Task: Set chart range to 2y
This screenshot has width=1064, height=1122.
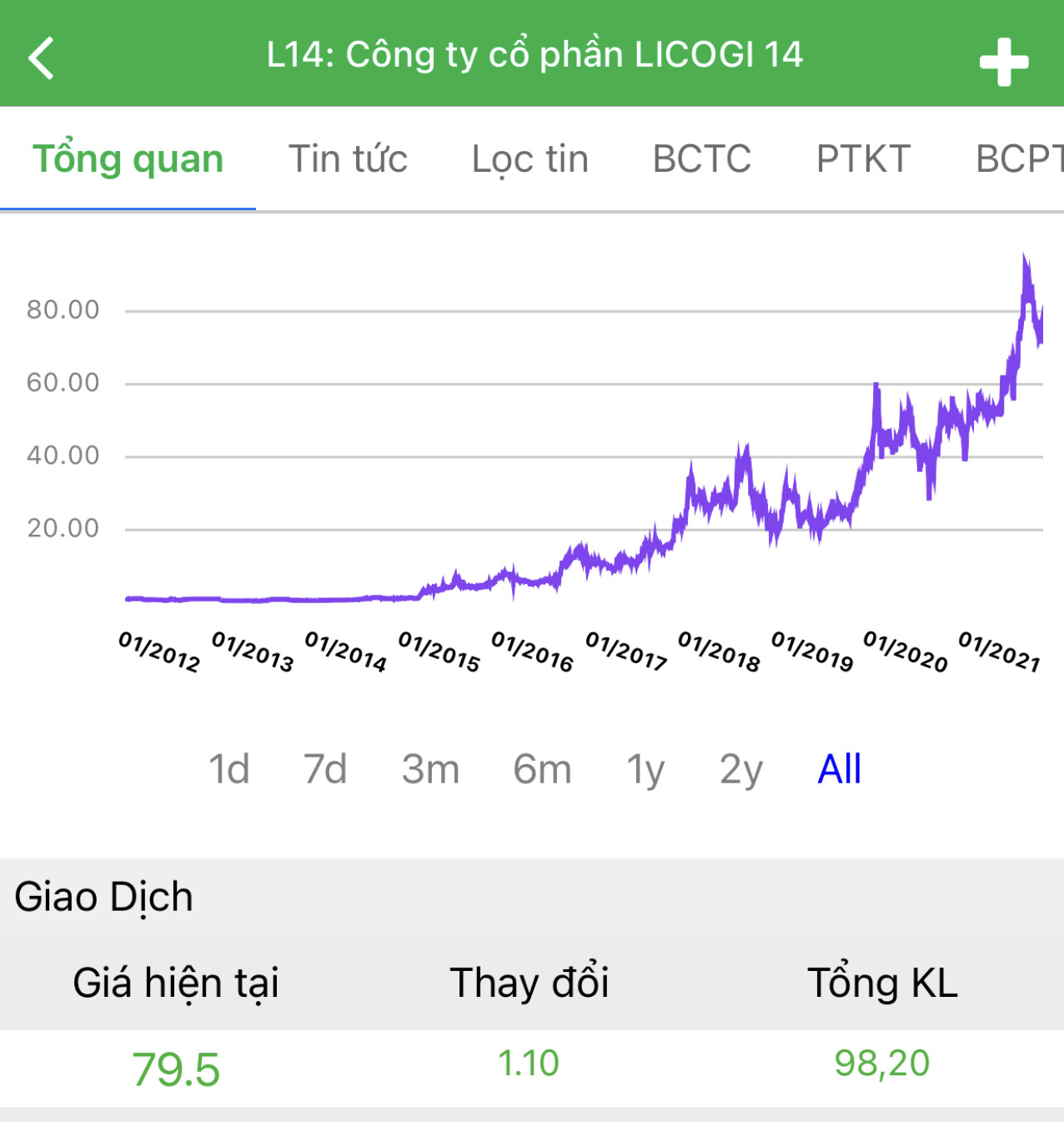Action: pos(741,769)
